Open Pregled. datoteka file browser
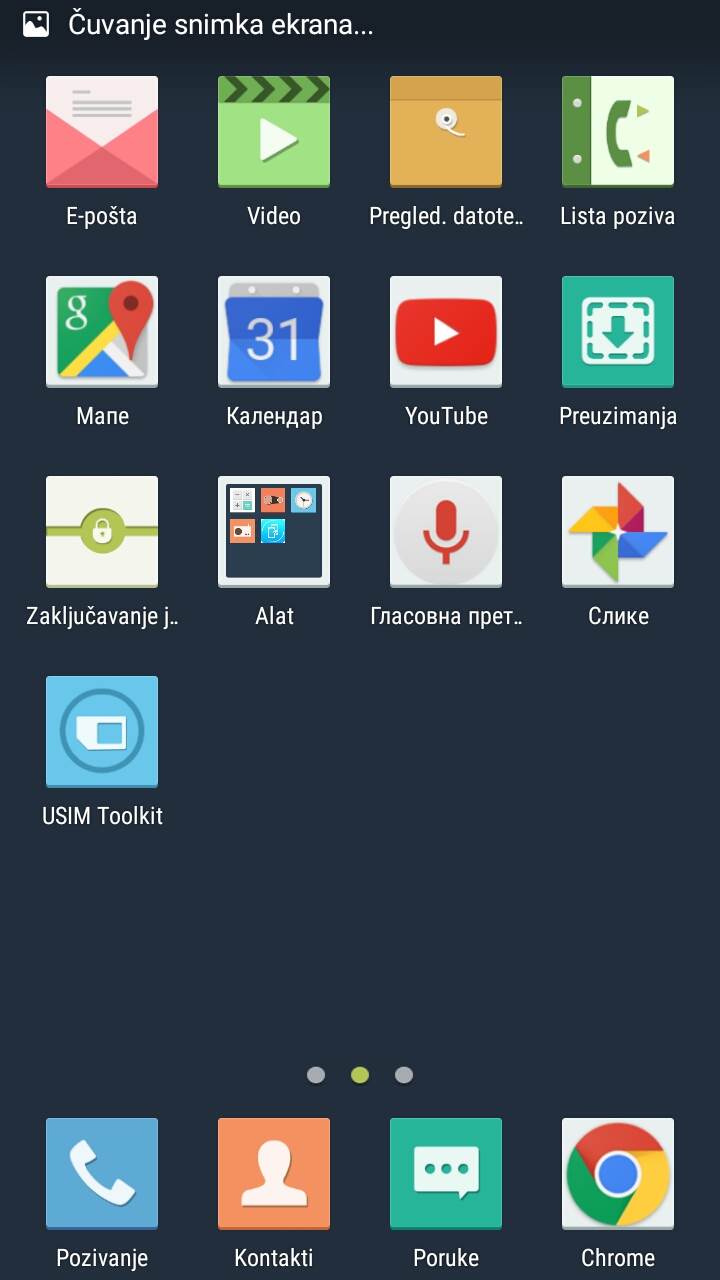720x1280 pixels. [446, 132]
